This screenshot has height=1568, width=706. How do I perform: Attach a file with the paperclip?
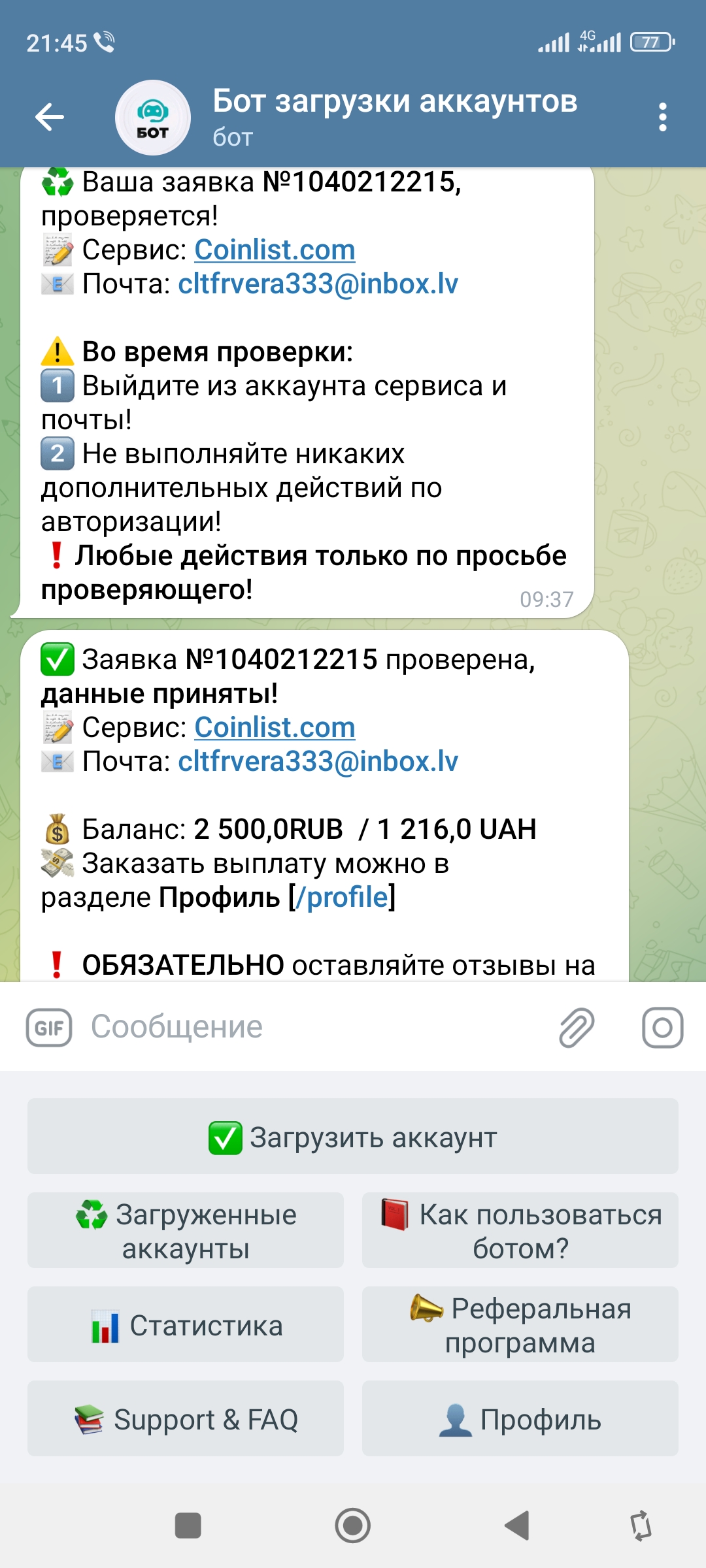[x=577, y=1028]
